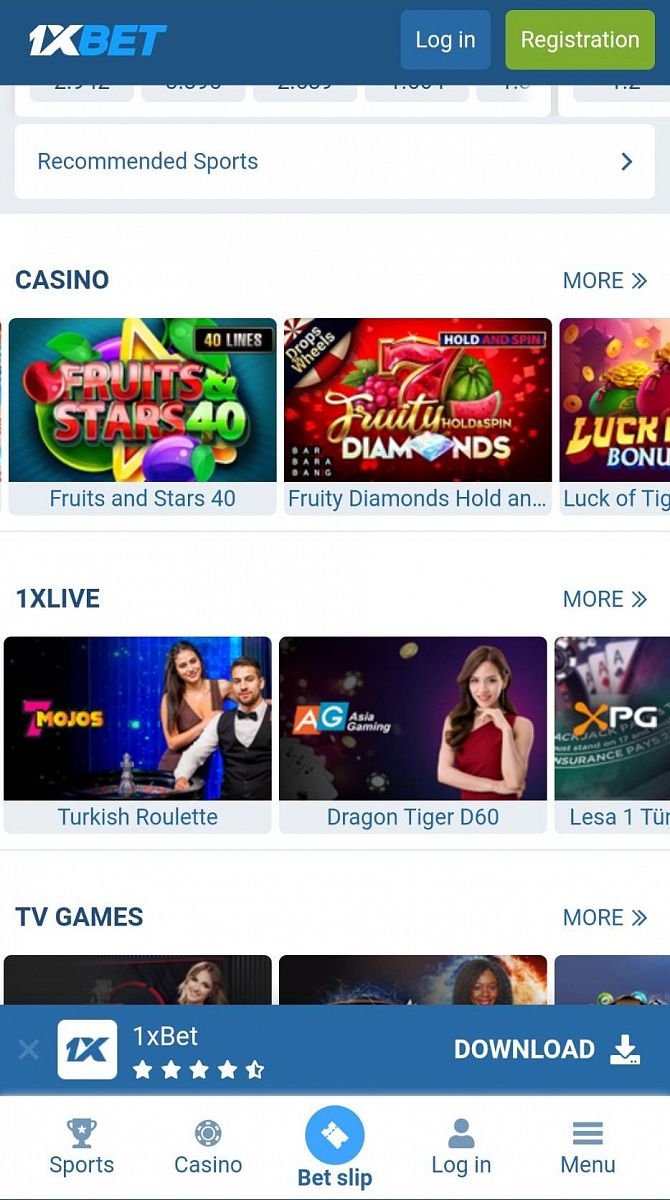Switch to the Casino tab
Viewport: 670px width, 1200px height.
pos(208,1147)
